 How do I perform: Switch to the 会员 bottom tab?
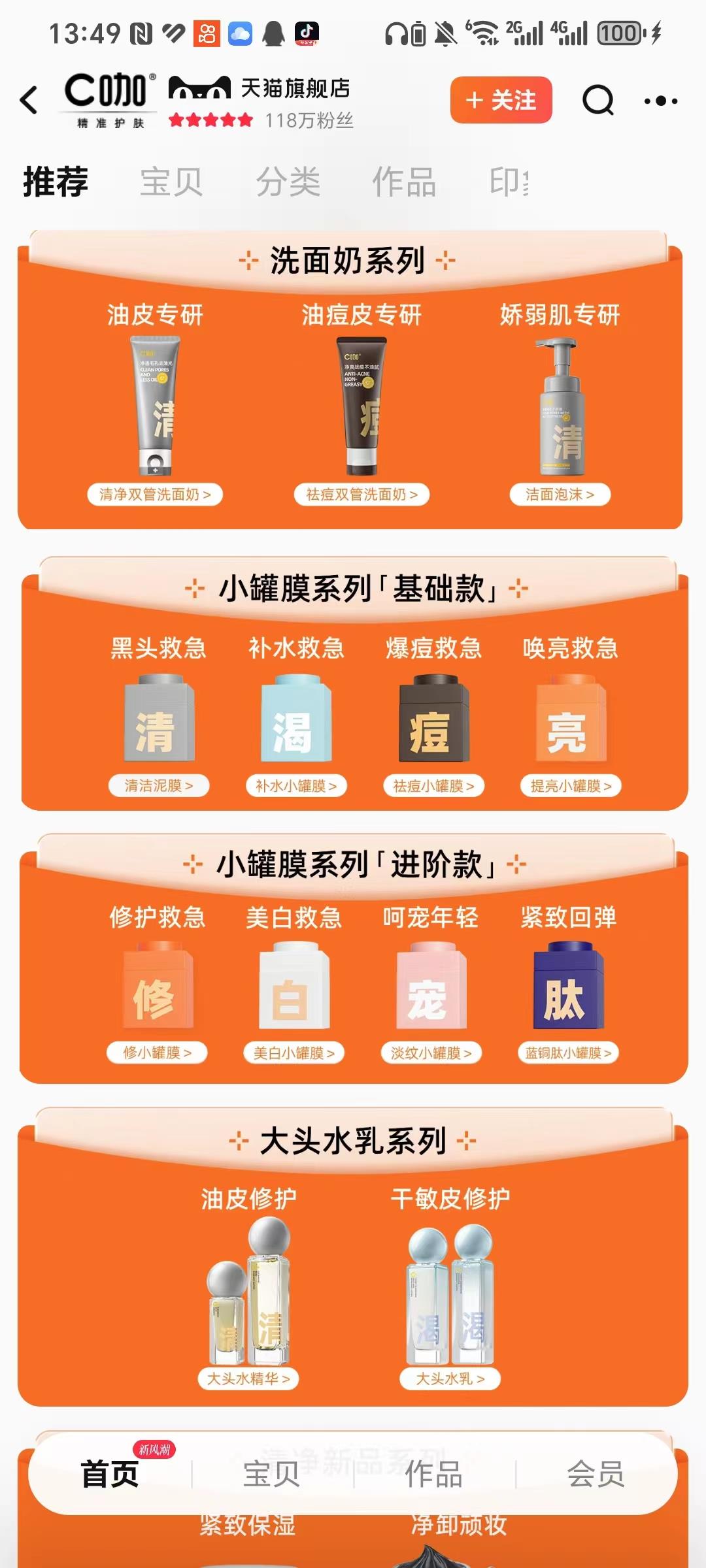[x=595, y=1474]
